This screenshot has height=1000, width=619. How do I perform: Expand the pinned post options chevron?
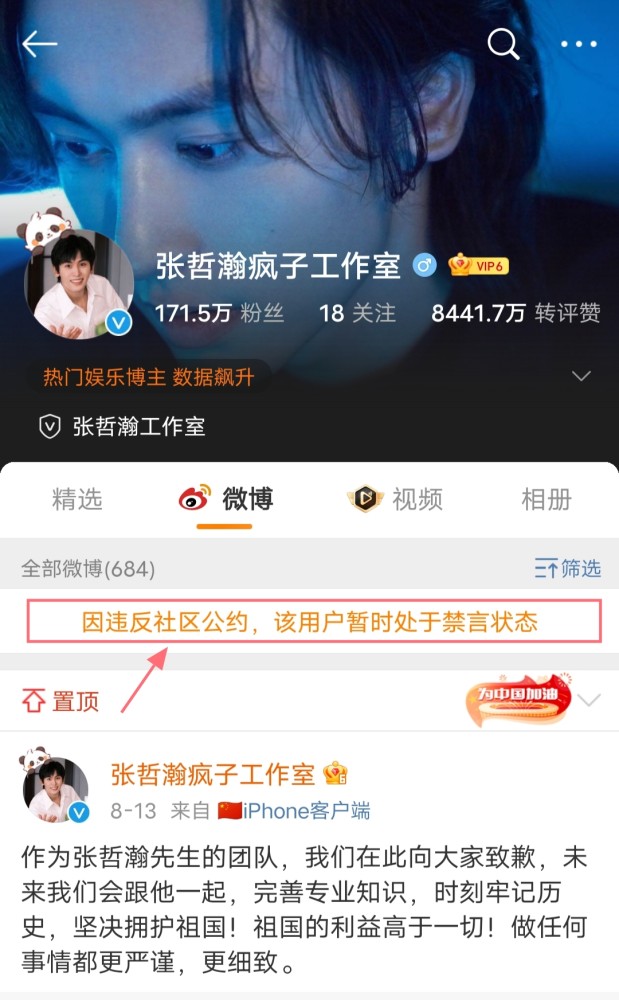(590, 700)
